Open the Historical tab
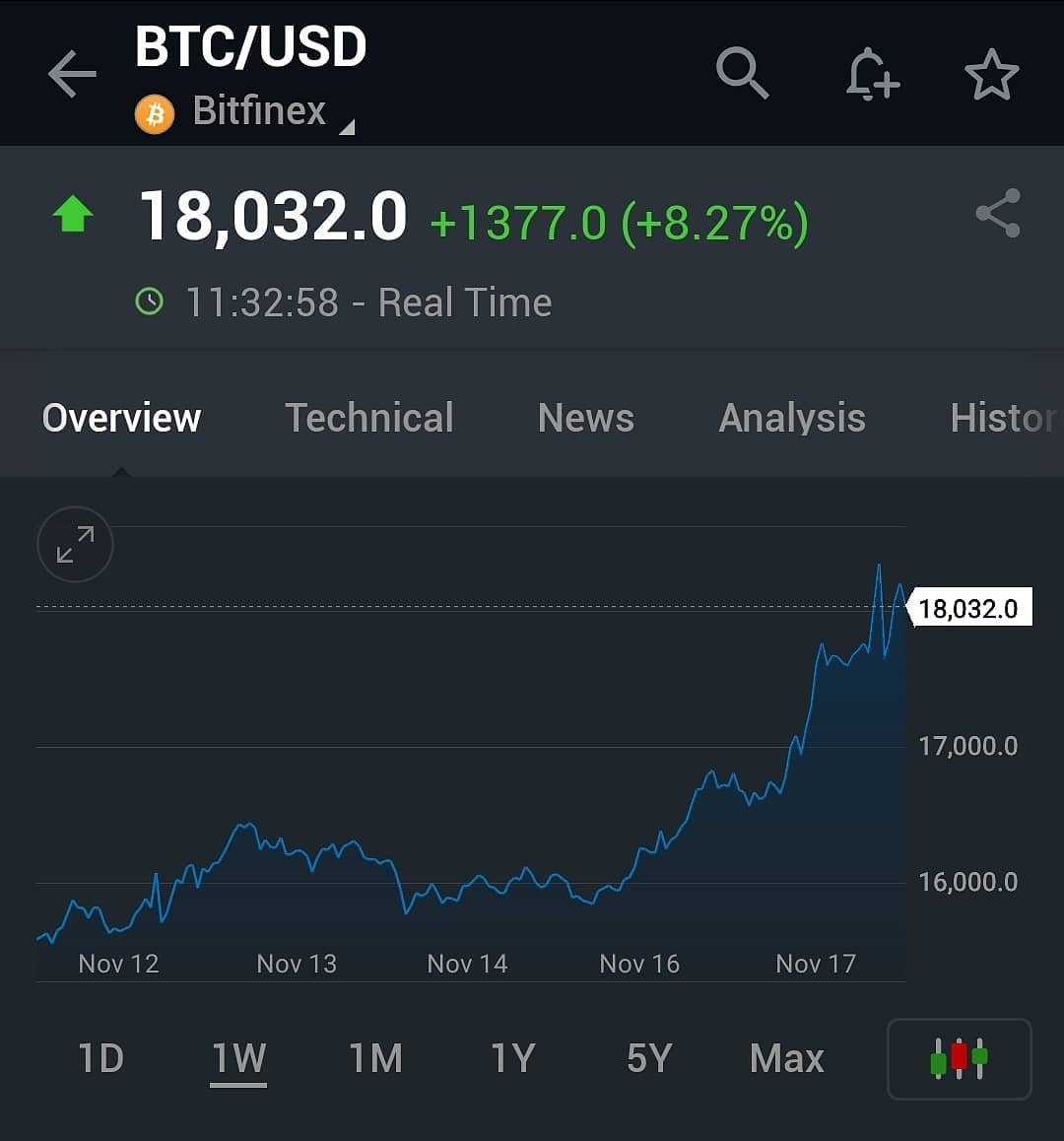This screenshot has height=1141, width=1064. coord(1005,418)
